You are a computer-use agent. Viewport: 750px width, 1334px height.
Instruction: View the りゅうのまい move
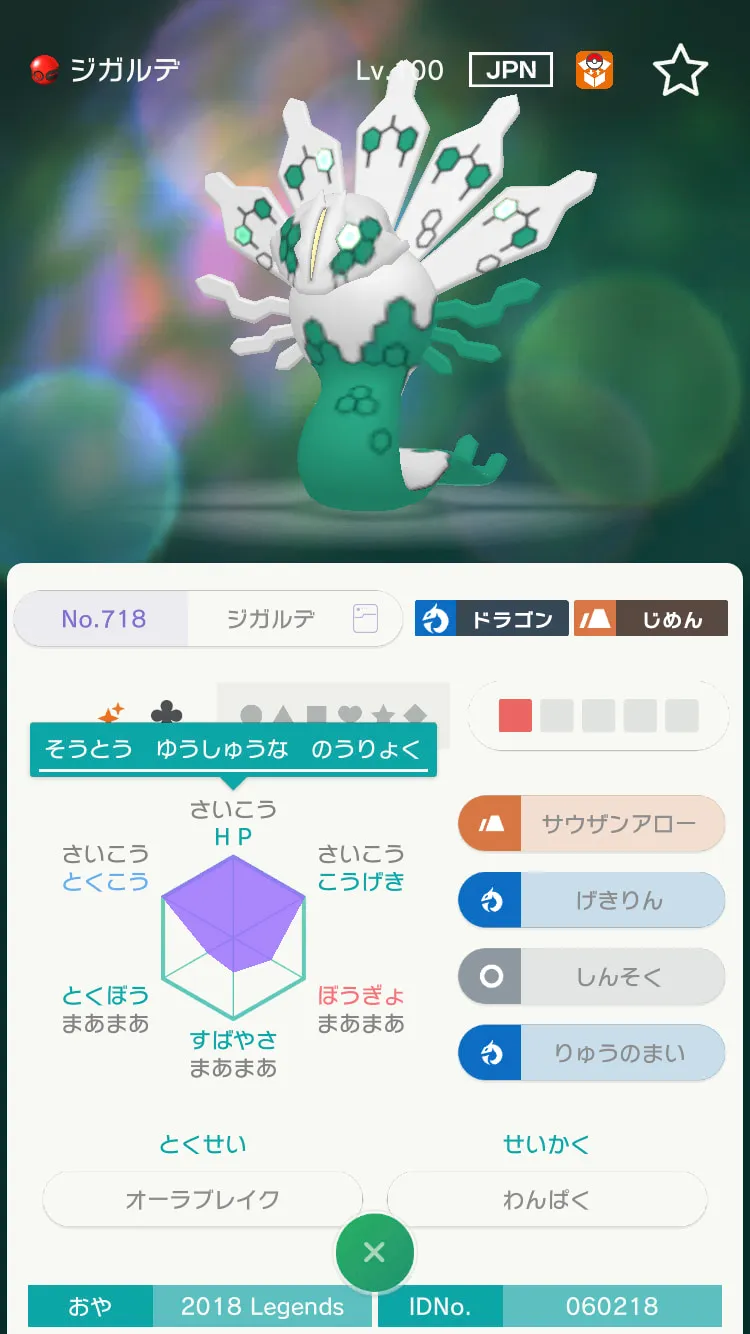591,1052
